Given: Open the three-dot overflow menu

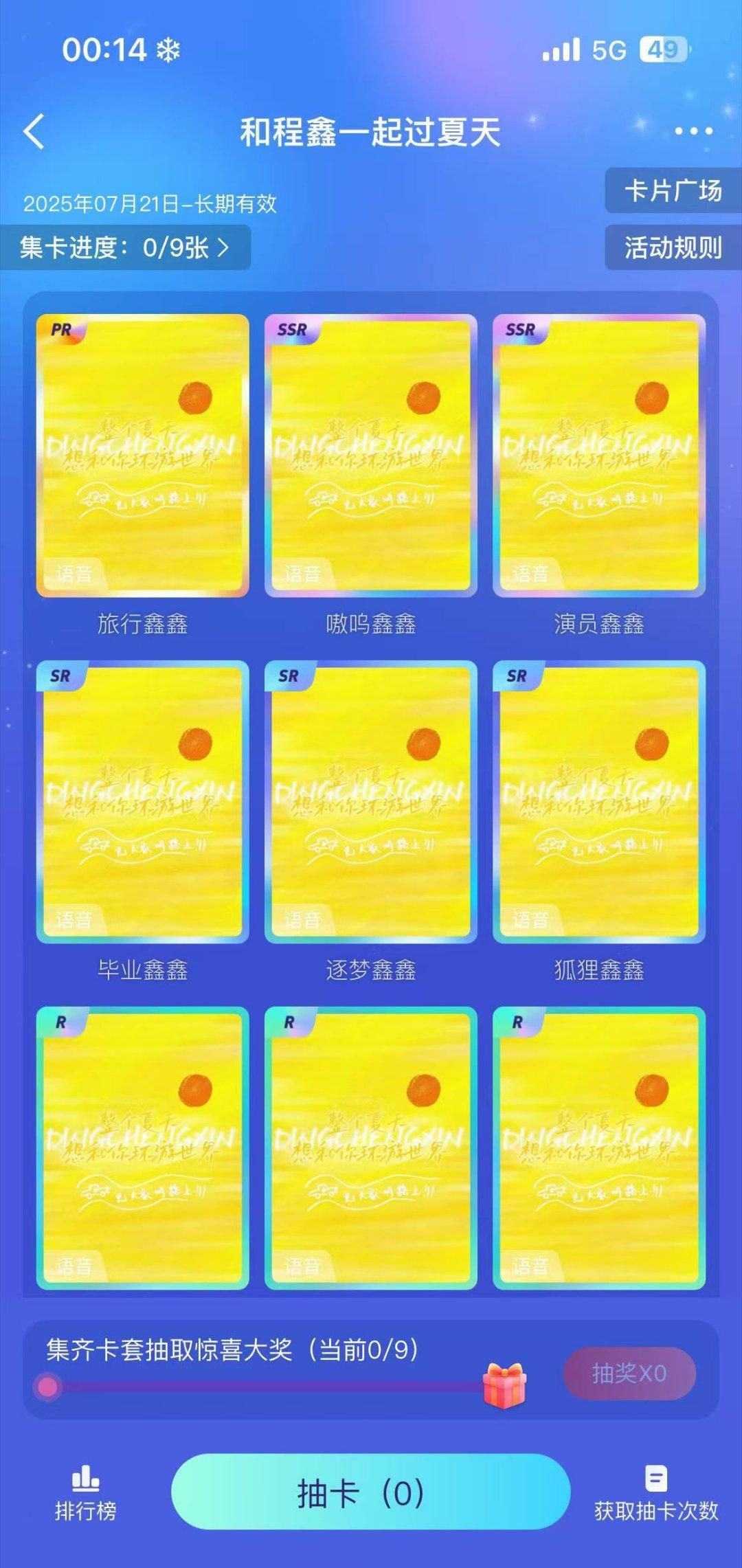Looking at the screenshot, I should pyautogui.click(x=693, y=131).
